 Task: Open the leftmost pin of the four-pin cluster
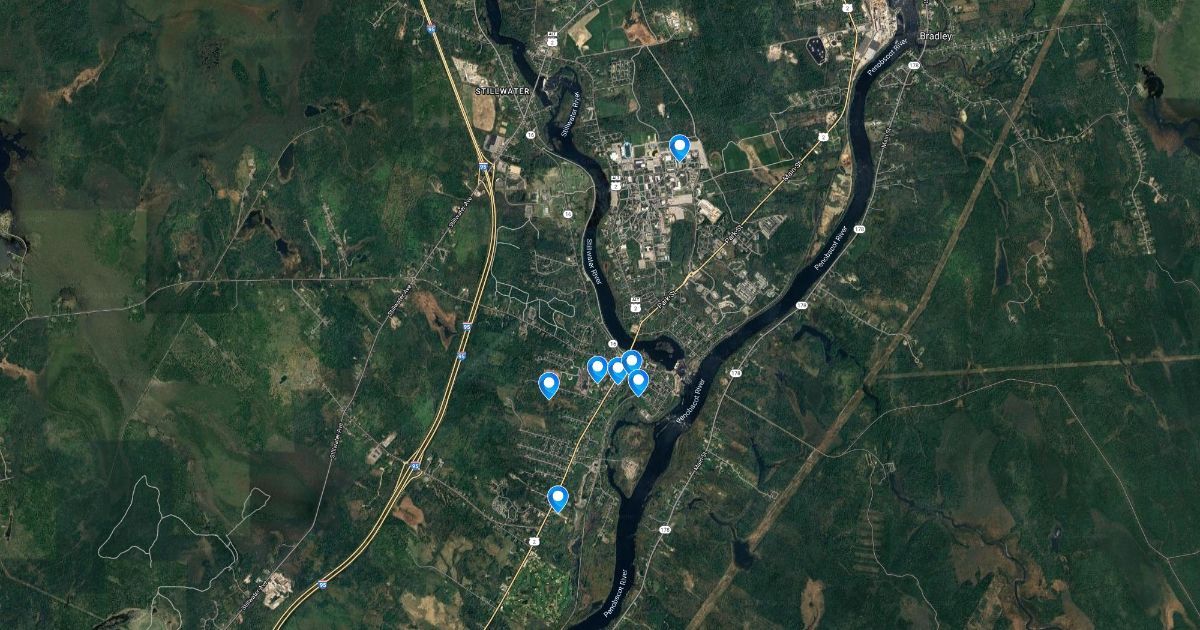click(x=597, y=368)
